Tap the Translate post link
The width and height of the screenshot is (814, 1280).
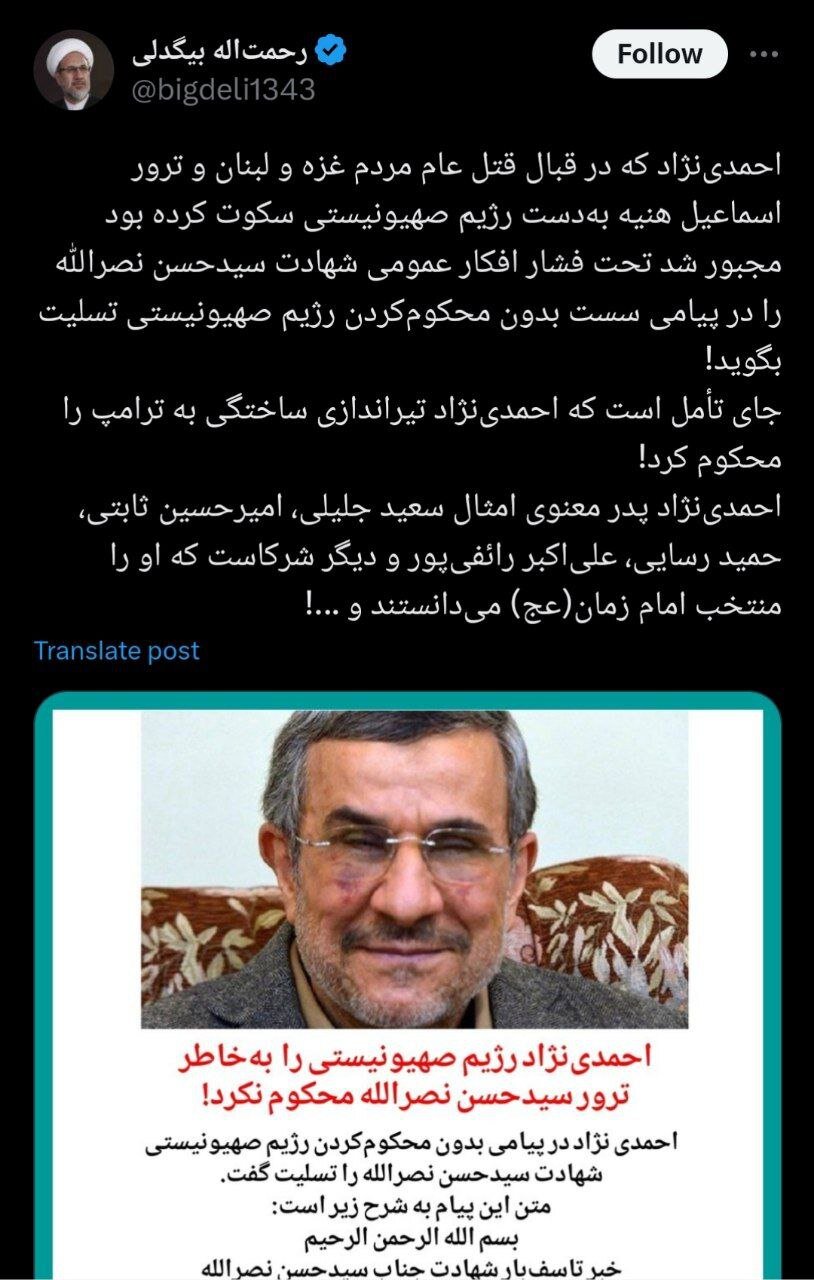coord(117,651)
